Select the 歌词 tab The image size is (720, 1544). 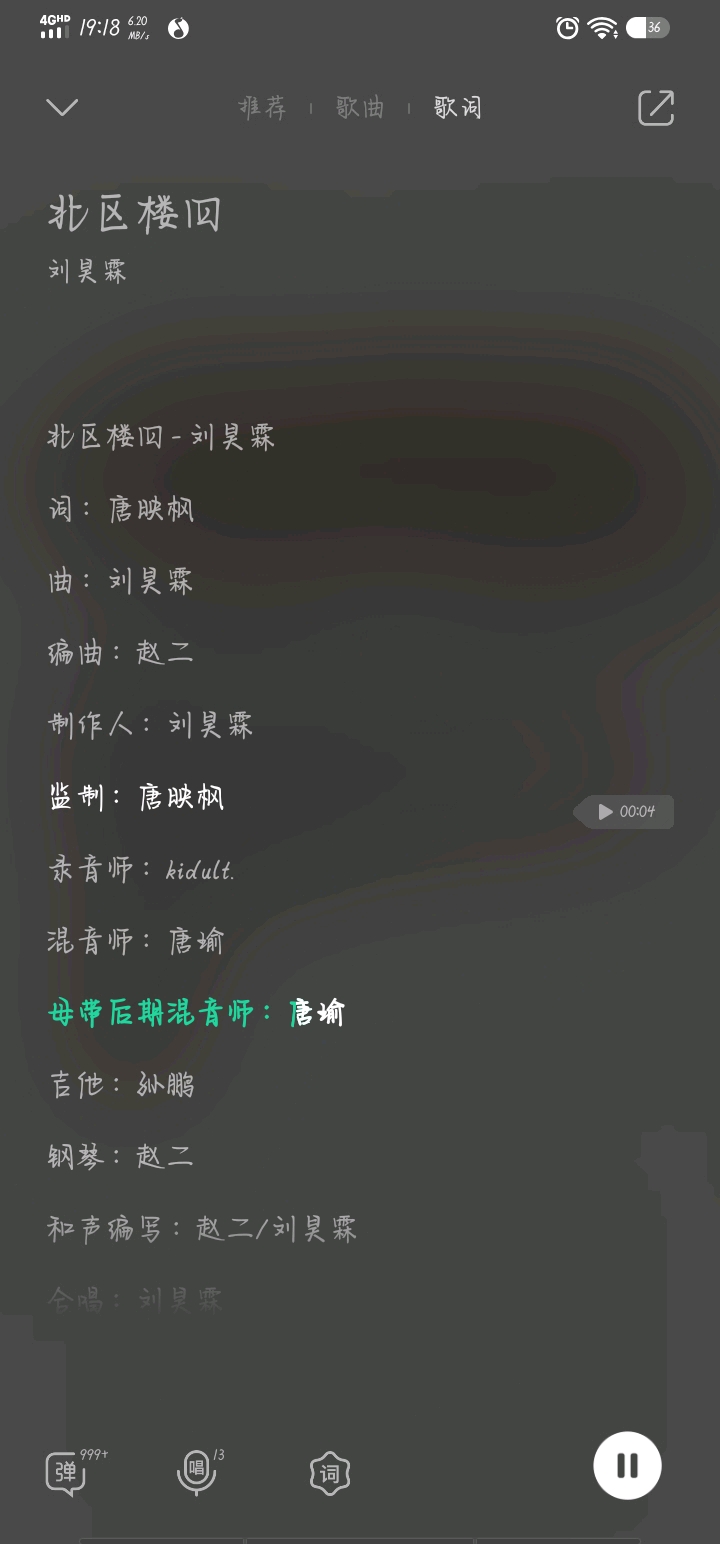coord(458,107)
